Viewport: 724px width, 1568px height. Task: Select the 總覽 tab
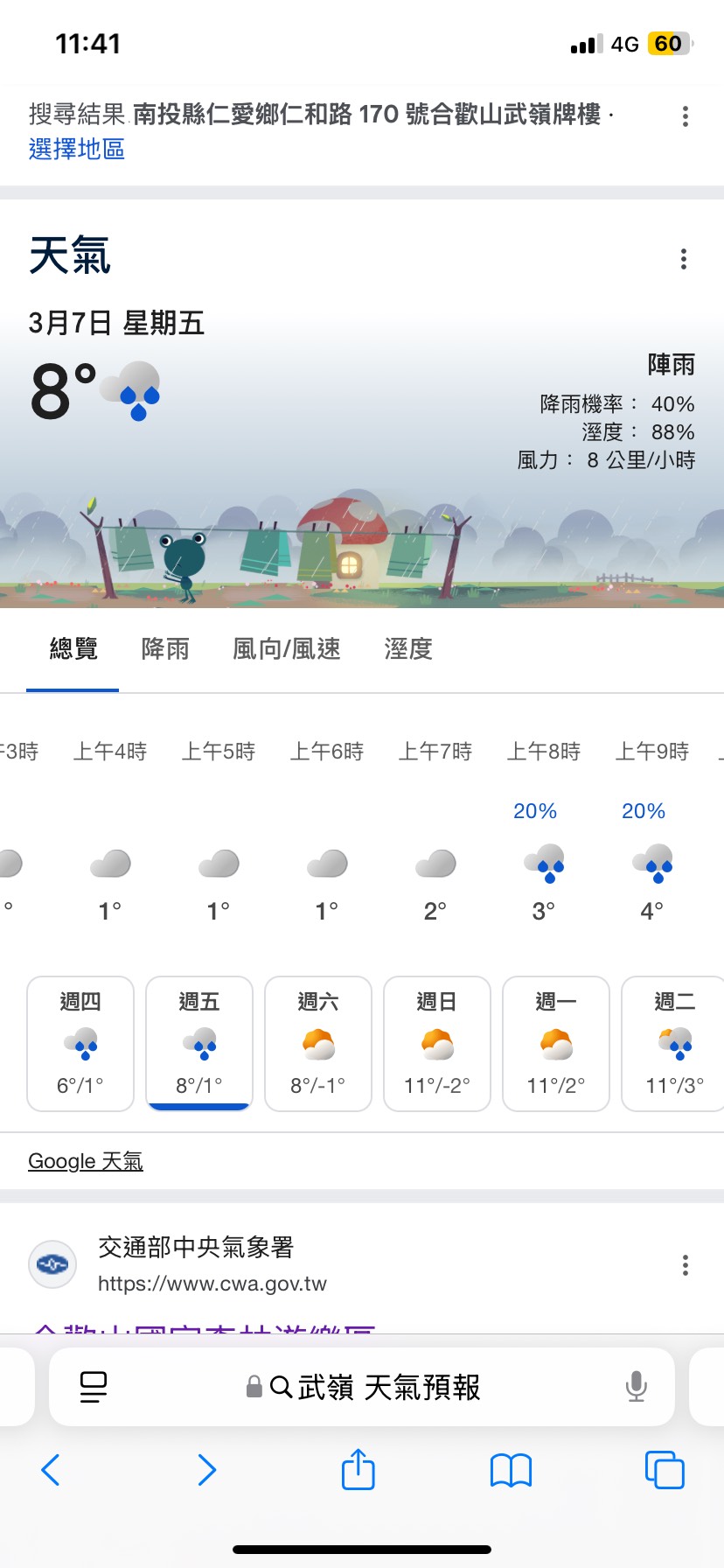tap(73, 649)
